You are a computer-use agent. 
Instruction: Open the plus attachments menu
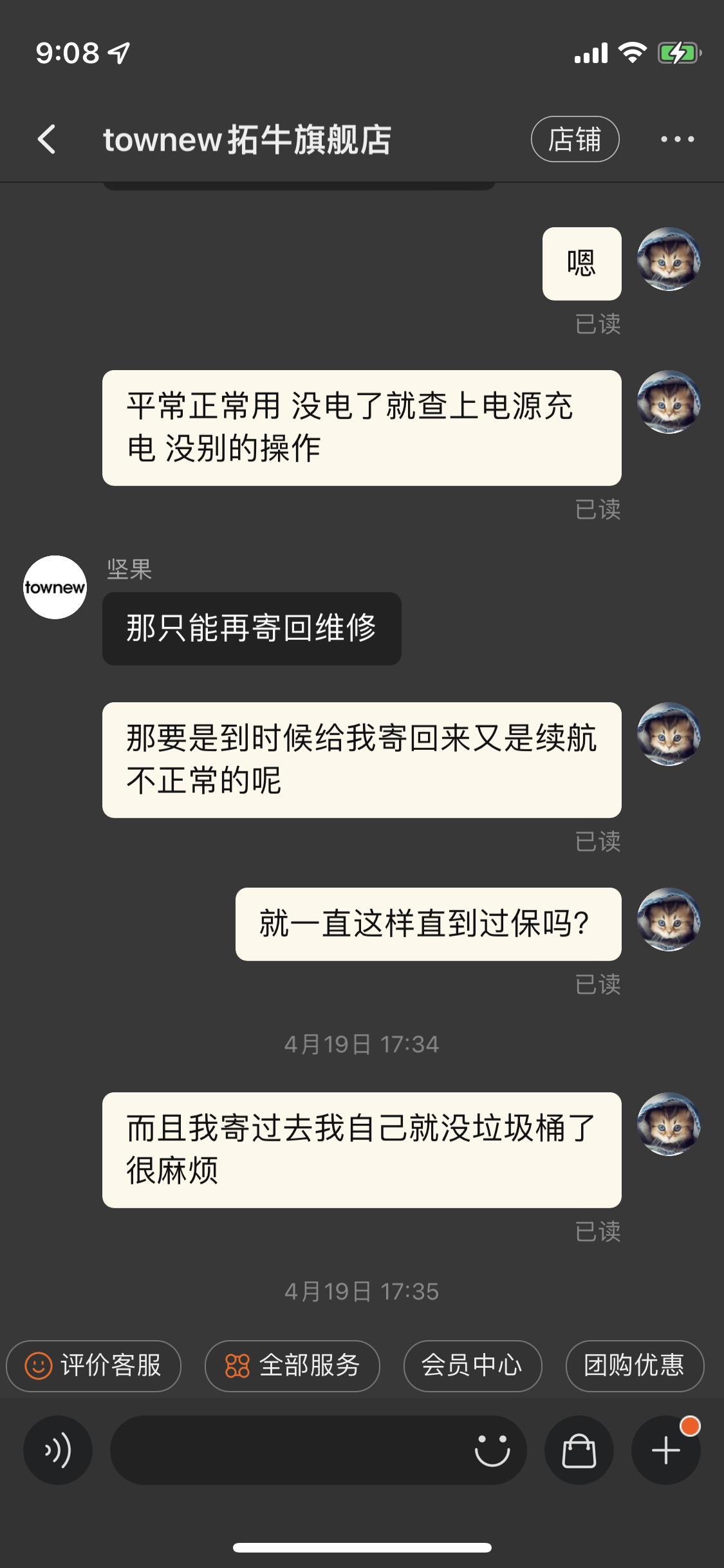666,1450
